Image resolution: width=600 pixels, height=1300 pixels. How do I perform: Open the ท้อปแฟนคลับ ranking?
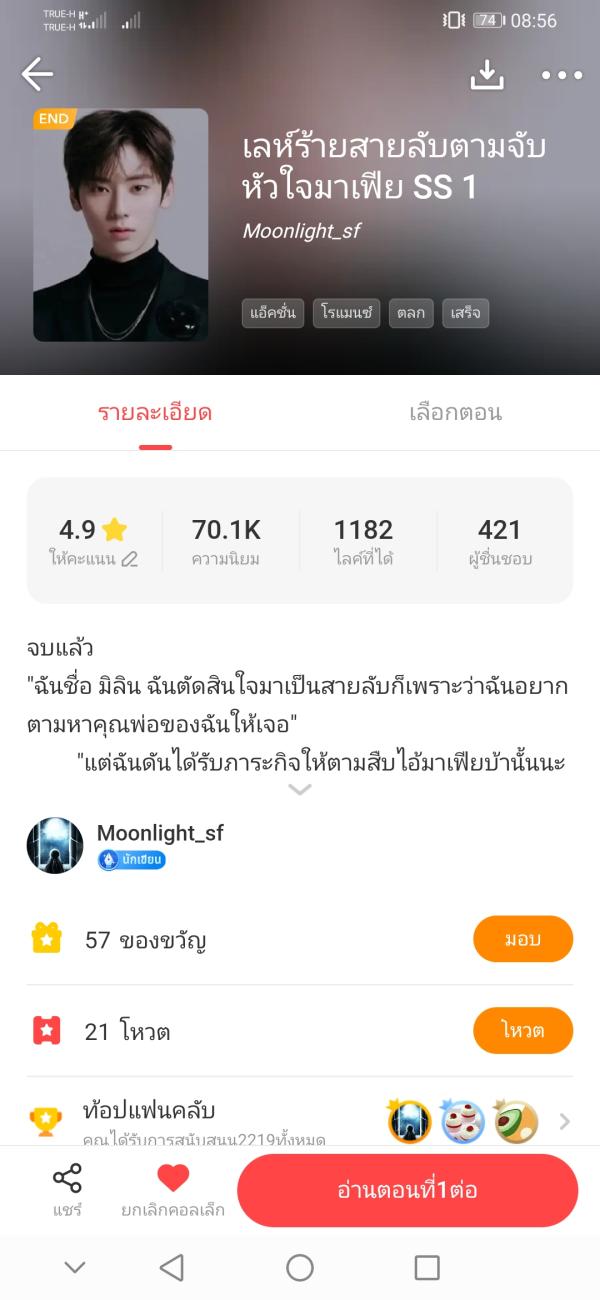(x=300, y=1120)
